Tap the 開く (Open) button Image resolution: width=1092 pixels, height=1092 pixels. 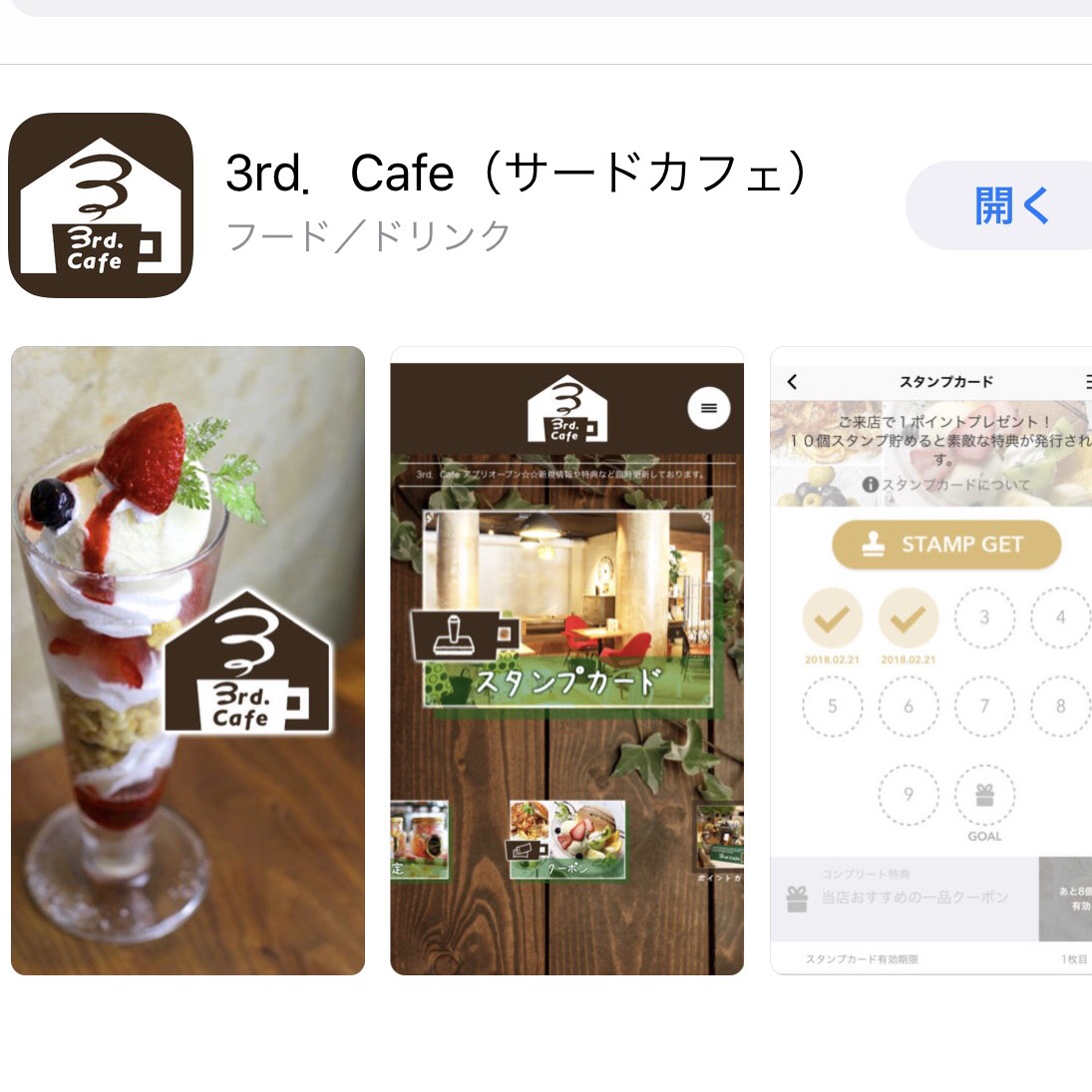(1009, 206)
